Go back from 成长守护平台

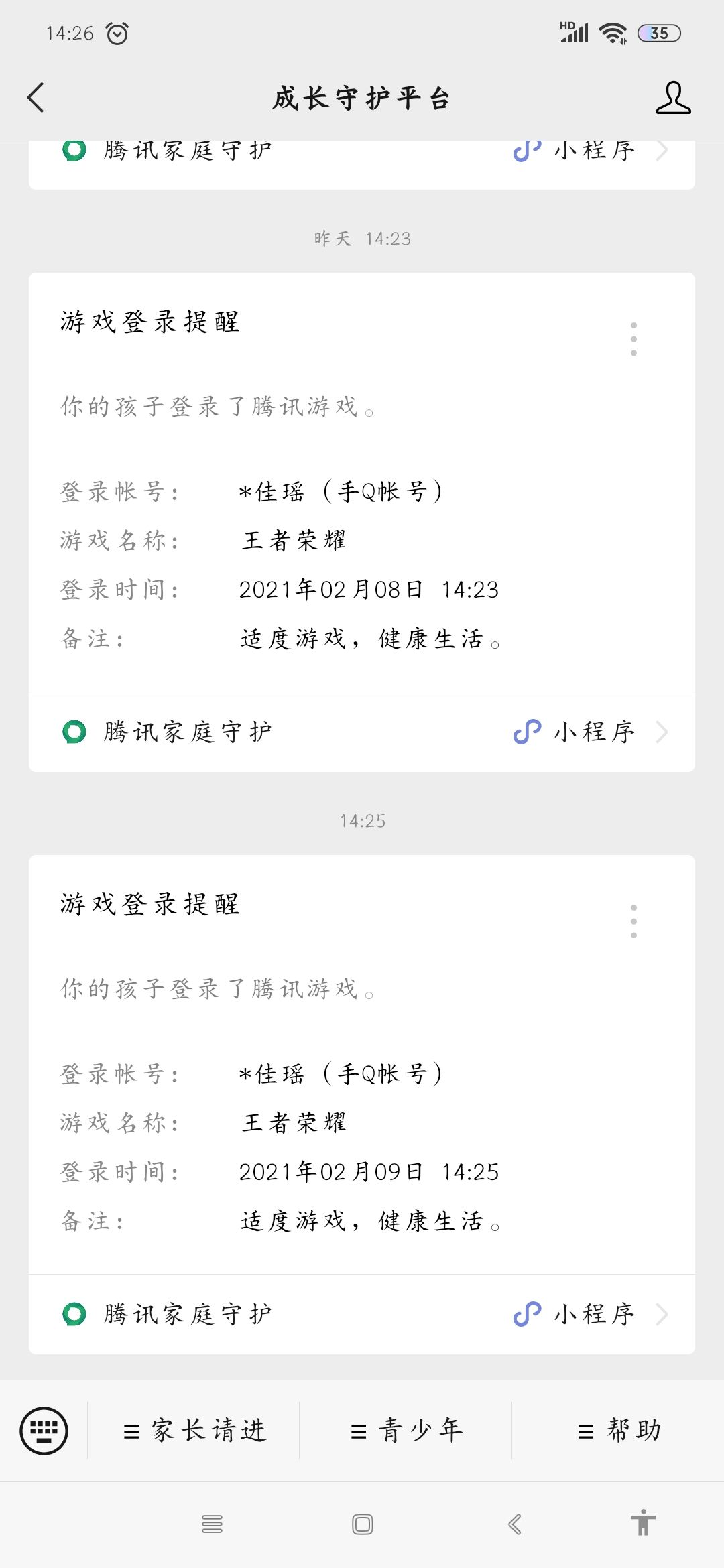[x=36, y=98]
